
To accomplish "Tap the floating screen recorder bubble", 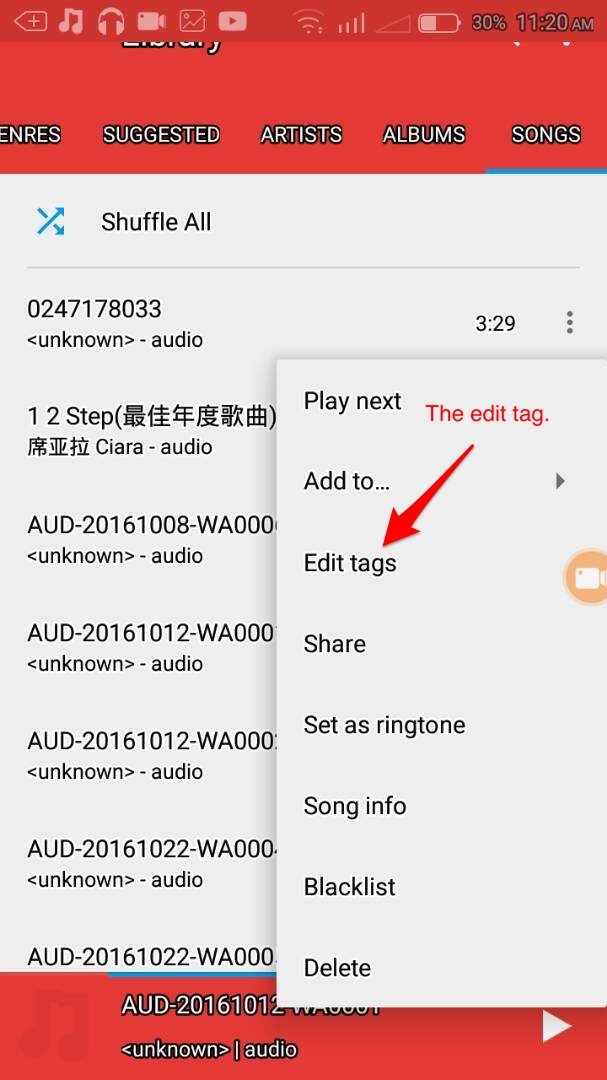I will coord(587,577).
